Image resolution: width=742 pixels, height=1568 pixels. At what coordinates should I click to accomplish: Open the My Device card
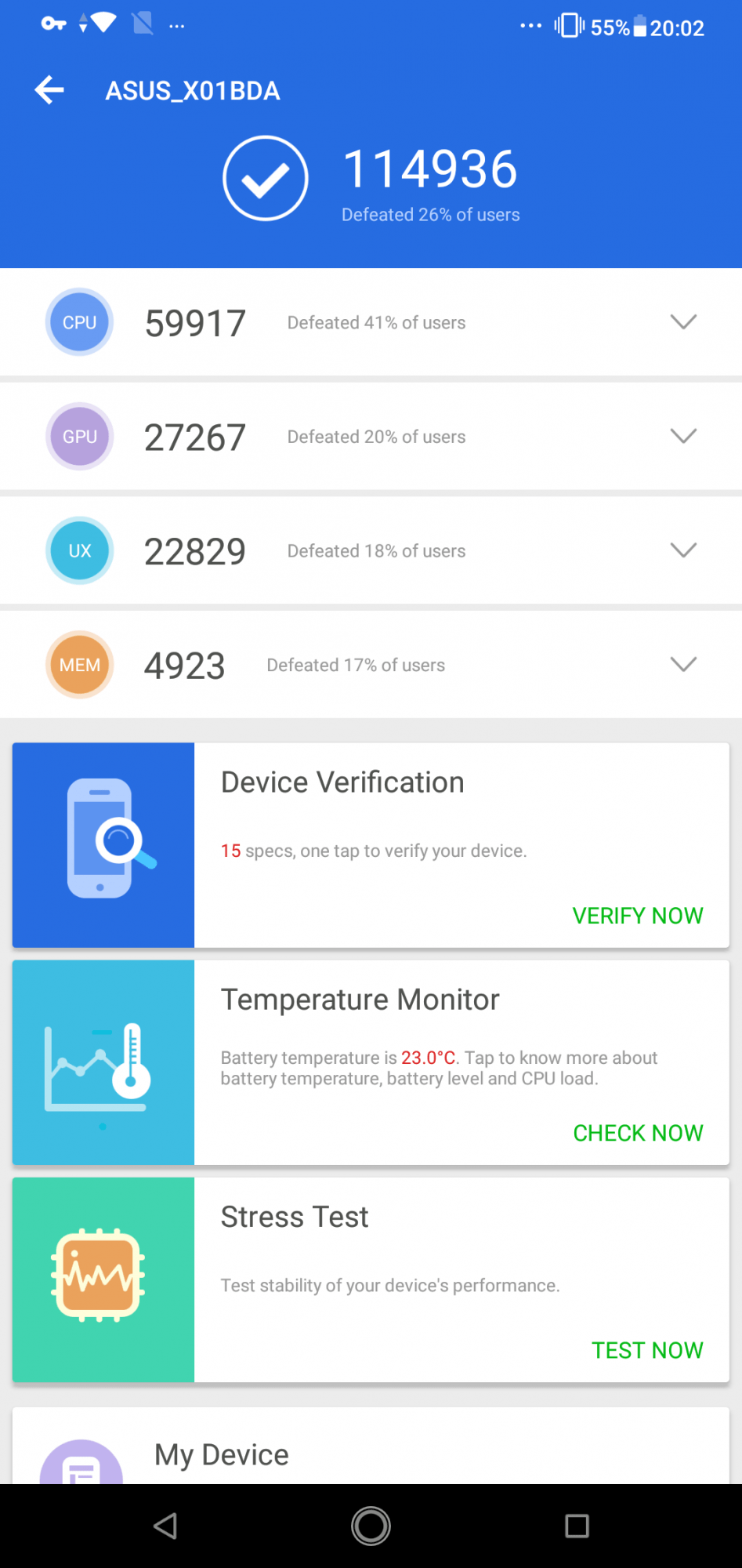coord(222,1455)
